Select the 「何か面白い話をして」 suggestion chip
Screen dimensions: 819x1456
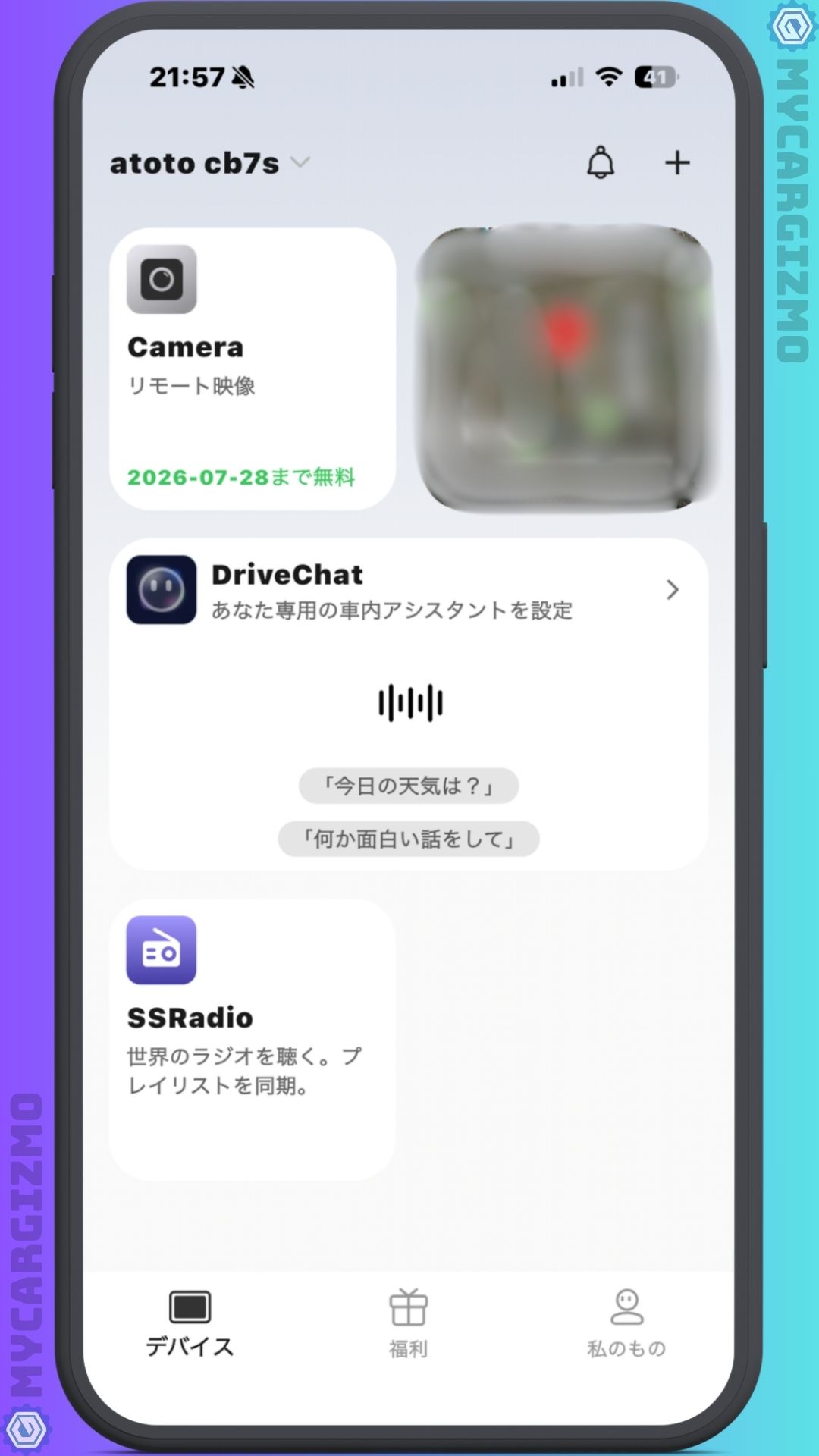coord(409,839)
